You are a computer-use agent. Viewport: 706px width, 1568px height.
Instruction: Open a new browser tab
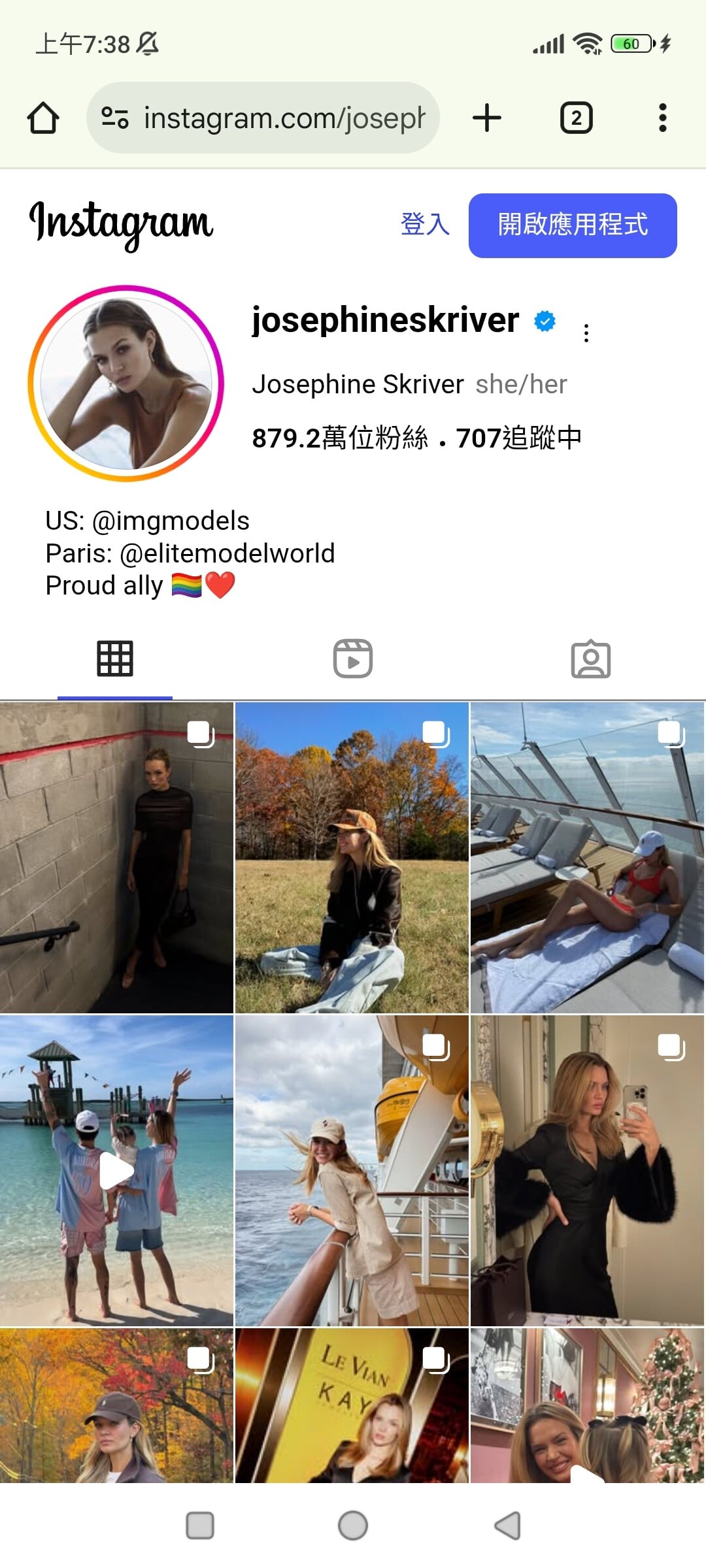(487, 118)
